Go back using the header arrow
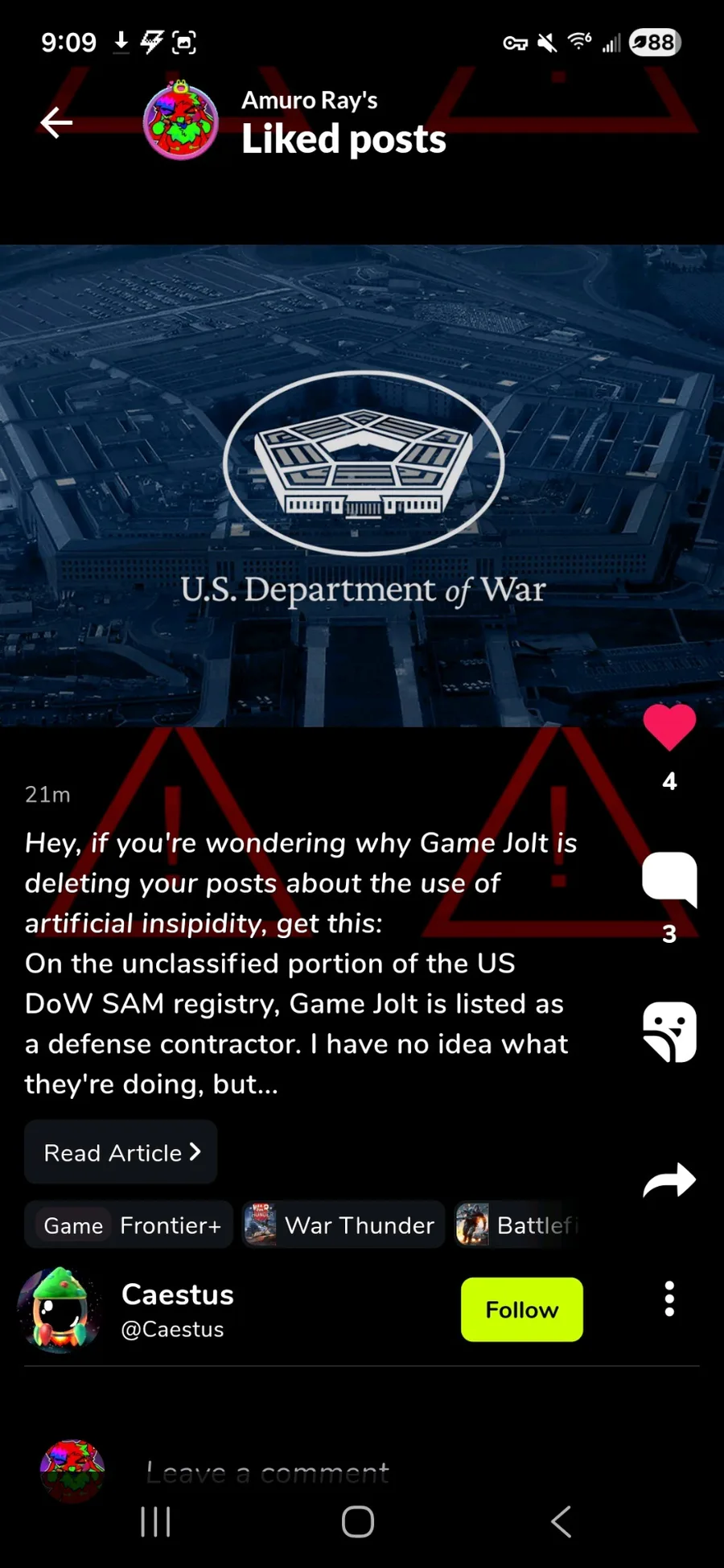Screen dimensions: 724x1568 [56, 122]
